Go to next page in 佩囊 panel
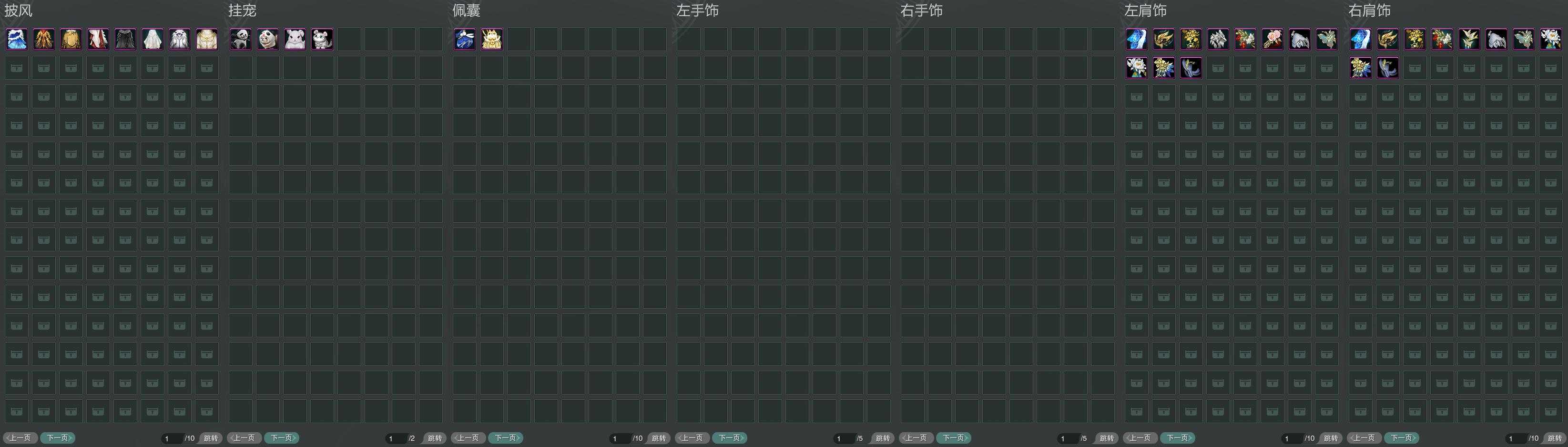 tap(506, 438)
